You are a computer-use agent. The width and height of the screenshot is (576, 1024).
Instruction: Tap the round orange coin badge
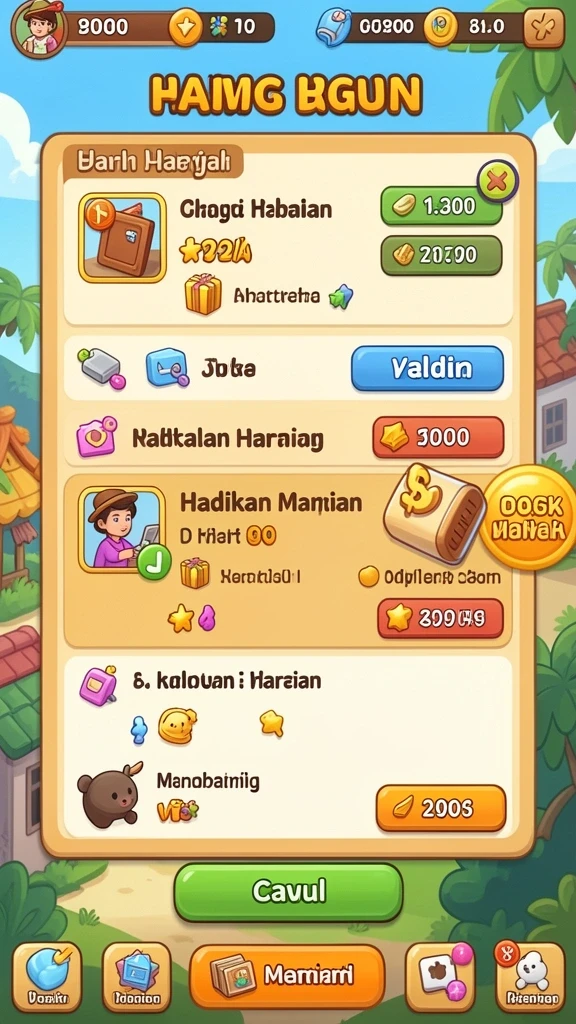[x=530, y=517]
